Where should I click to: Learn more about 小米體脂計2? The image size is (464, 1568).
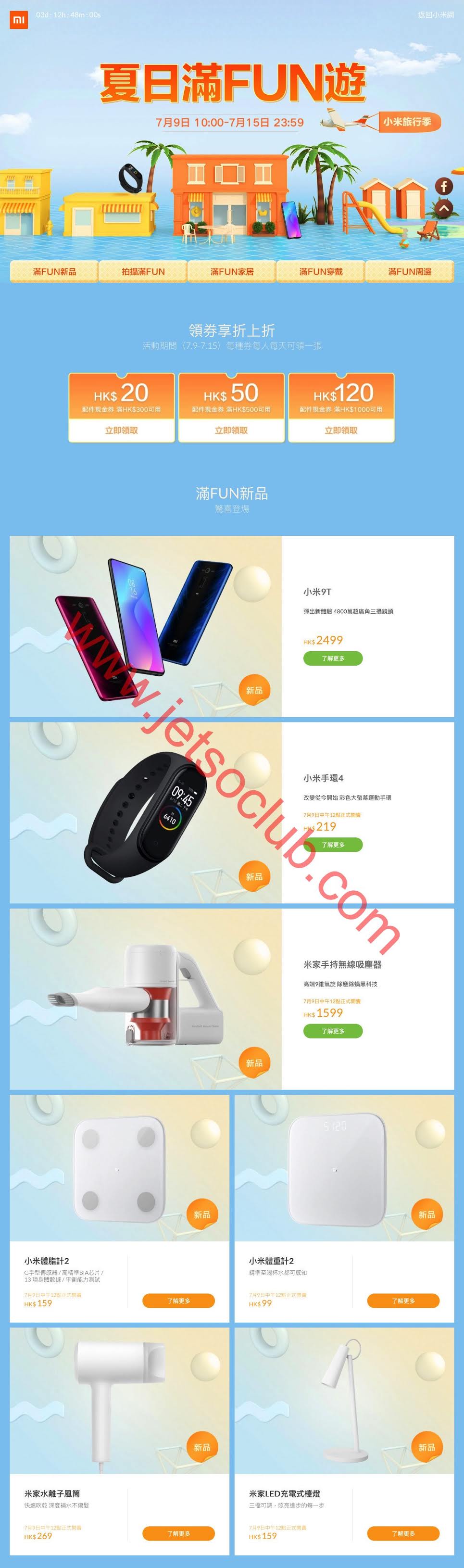pyautogui.click(x=178, y=1300)
